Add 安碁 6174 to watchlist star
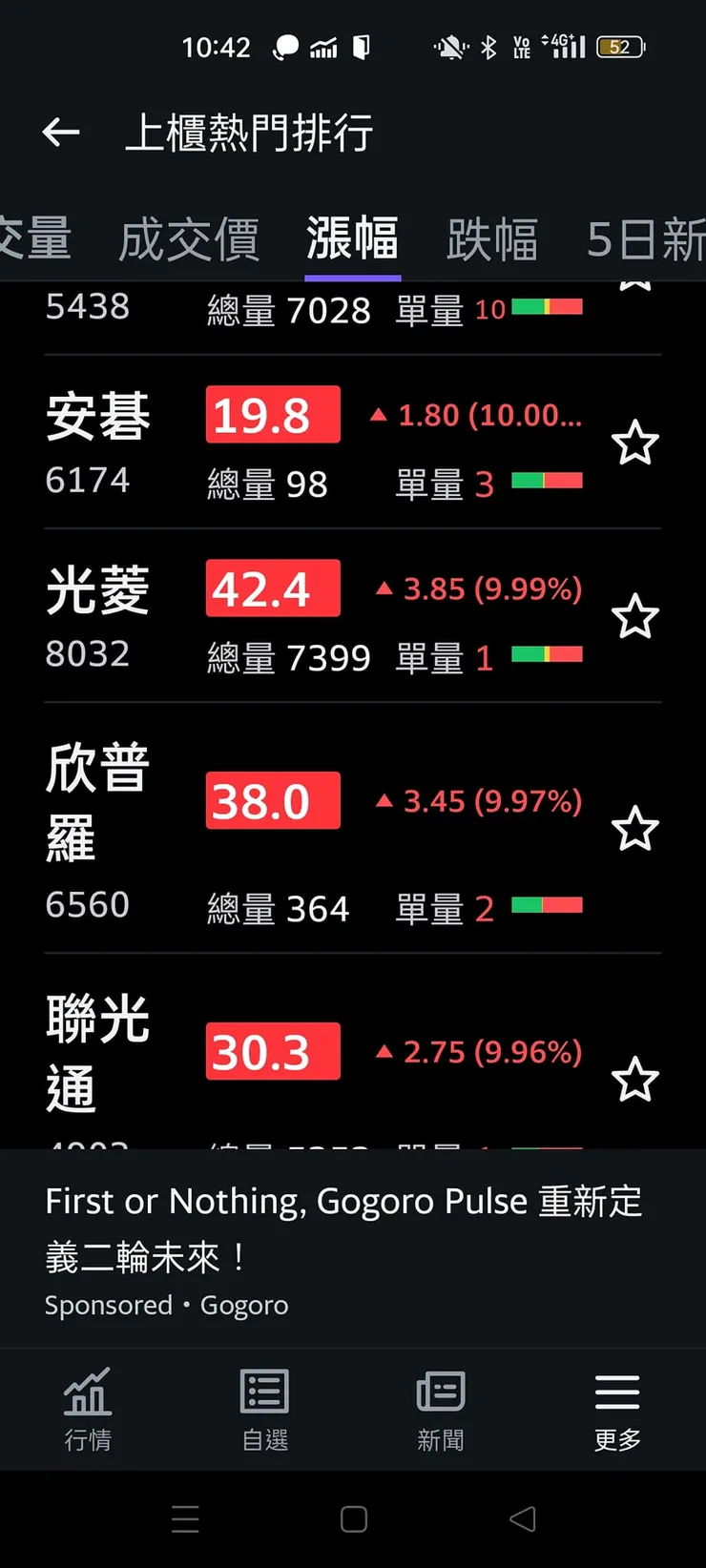Viewport: 706px width, 1568px height. point(634,444)
